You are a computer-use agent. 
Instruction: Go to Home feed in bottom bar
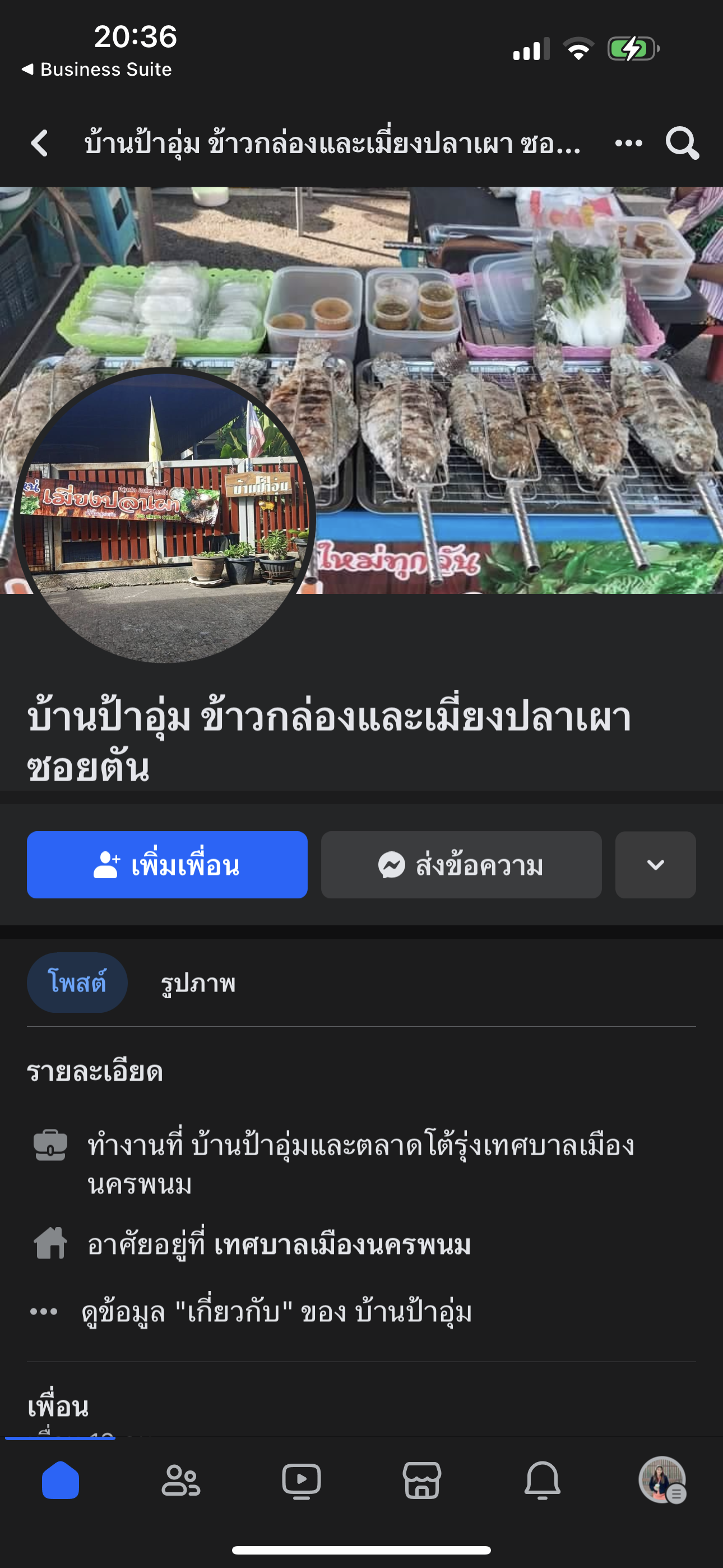click(x=61, y=1481)
